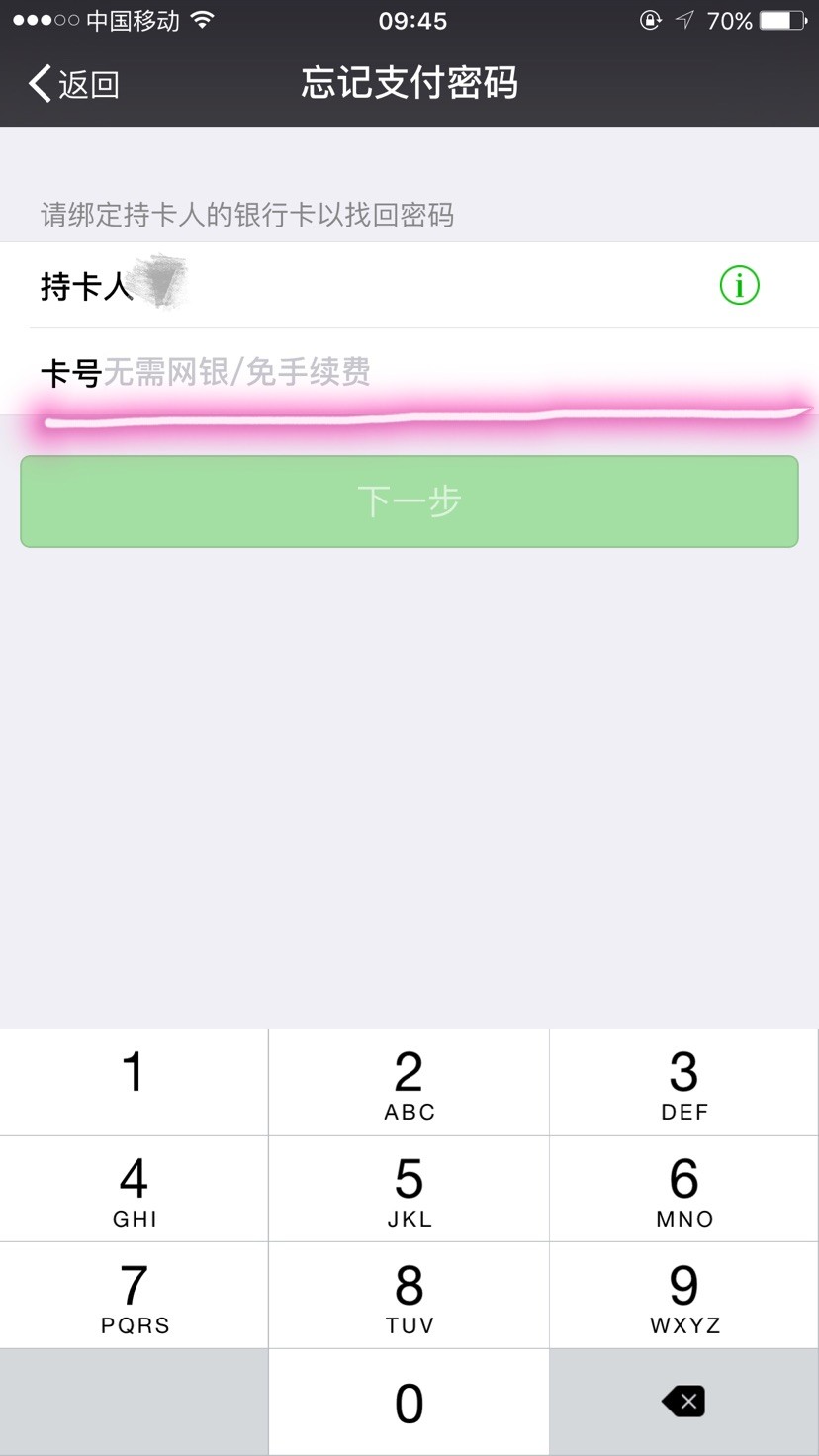
Task: Tap the backspace key on the keypad
Action: [682, 1402]
